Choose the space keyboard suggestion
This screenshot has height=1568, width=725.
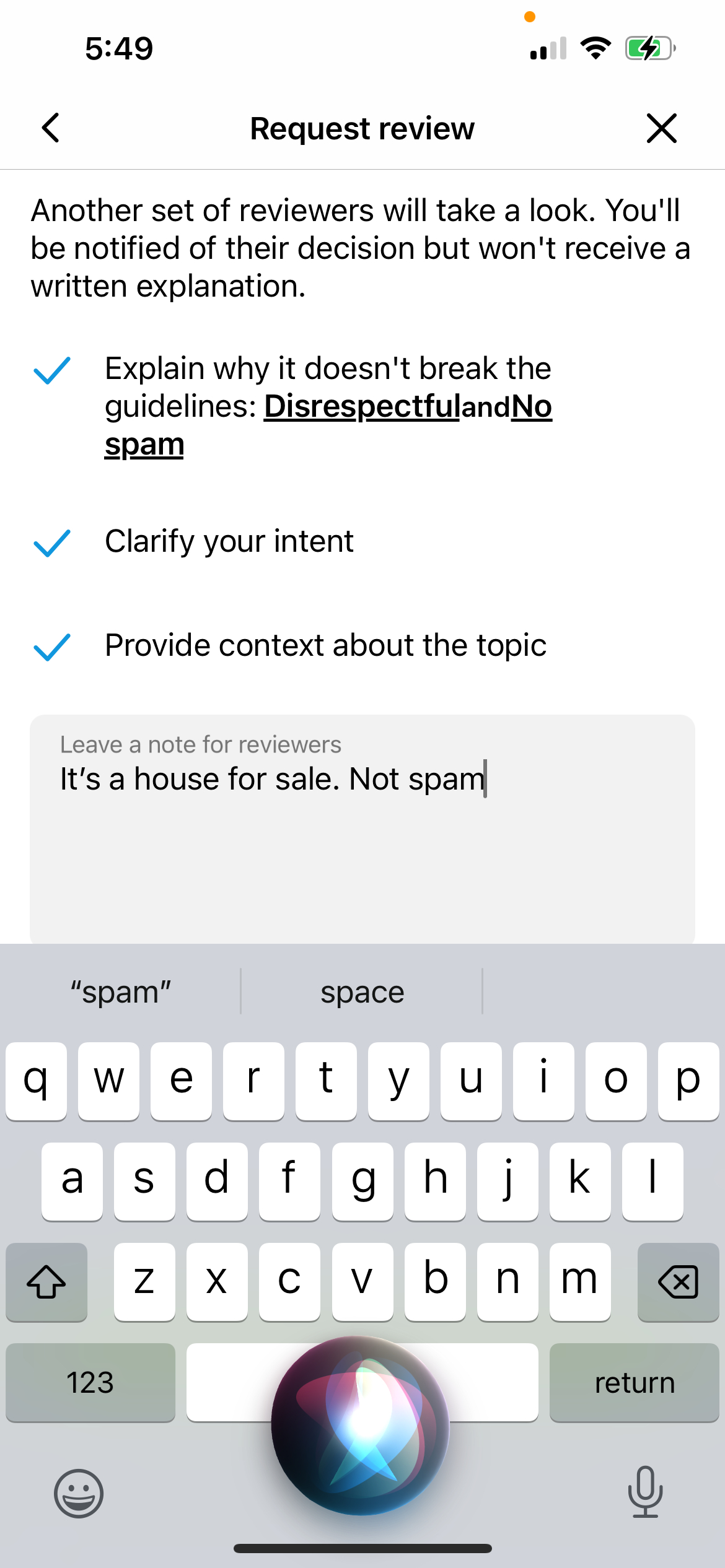362,992
